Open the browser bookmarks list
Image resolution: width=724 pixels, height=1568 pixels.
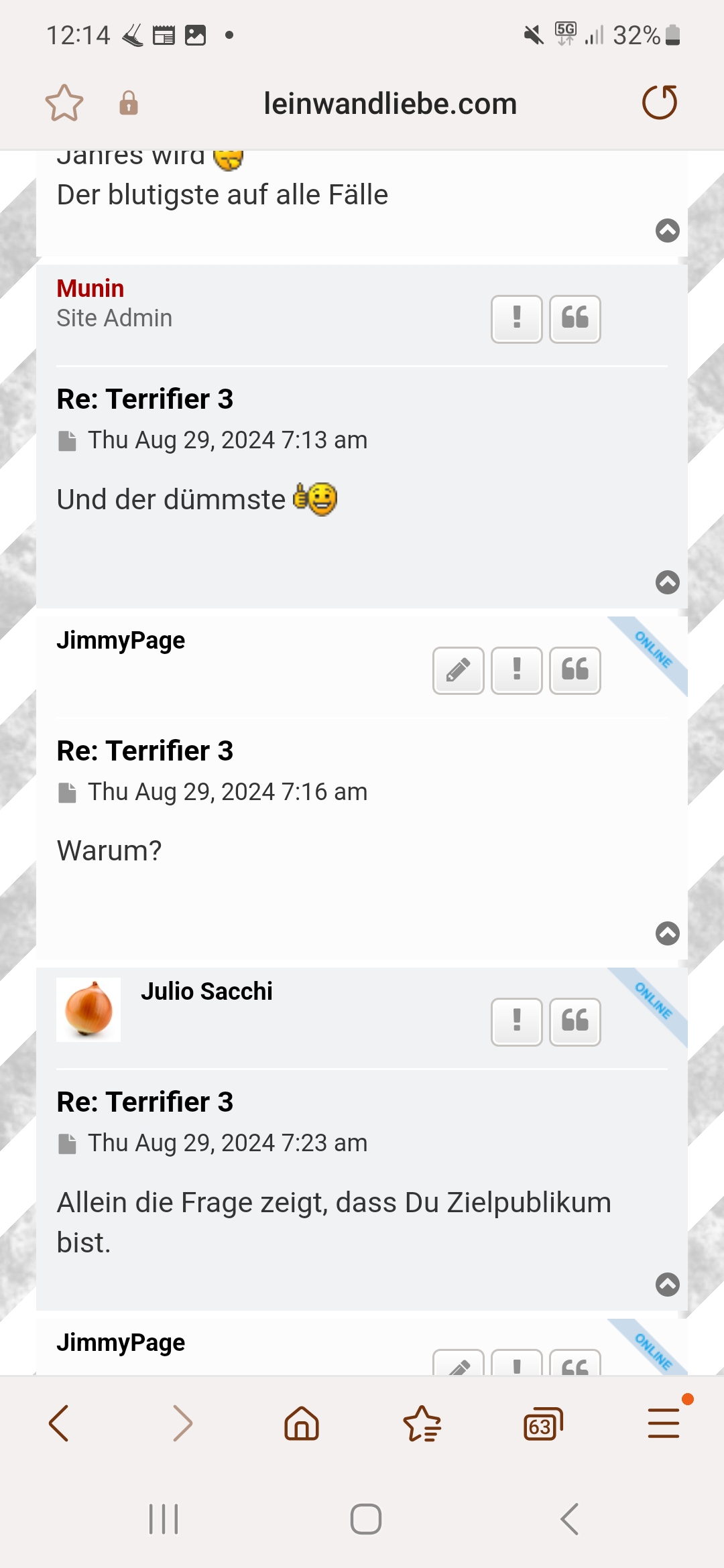422,1423
